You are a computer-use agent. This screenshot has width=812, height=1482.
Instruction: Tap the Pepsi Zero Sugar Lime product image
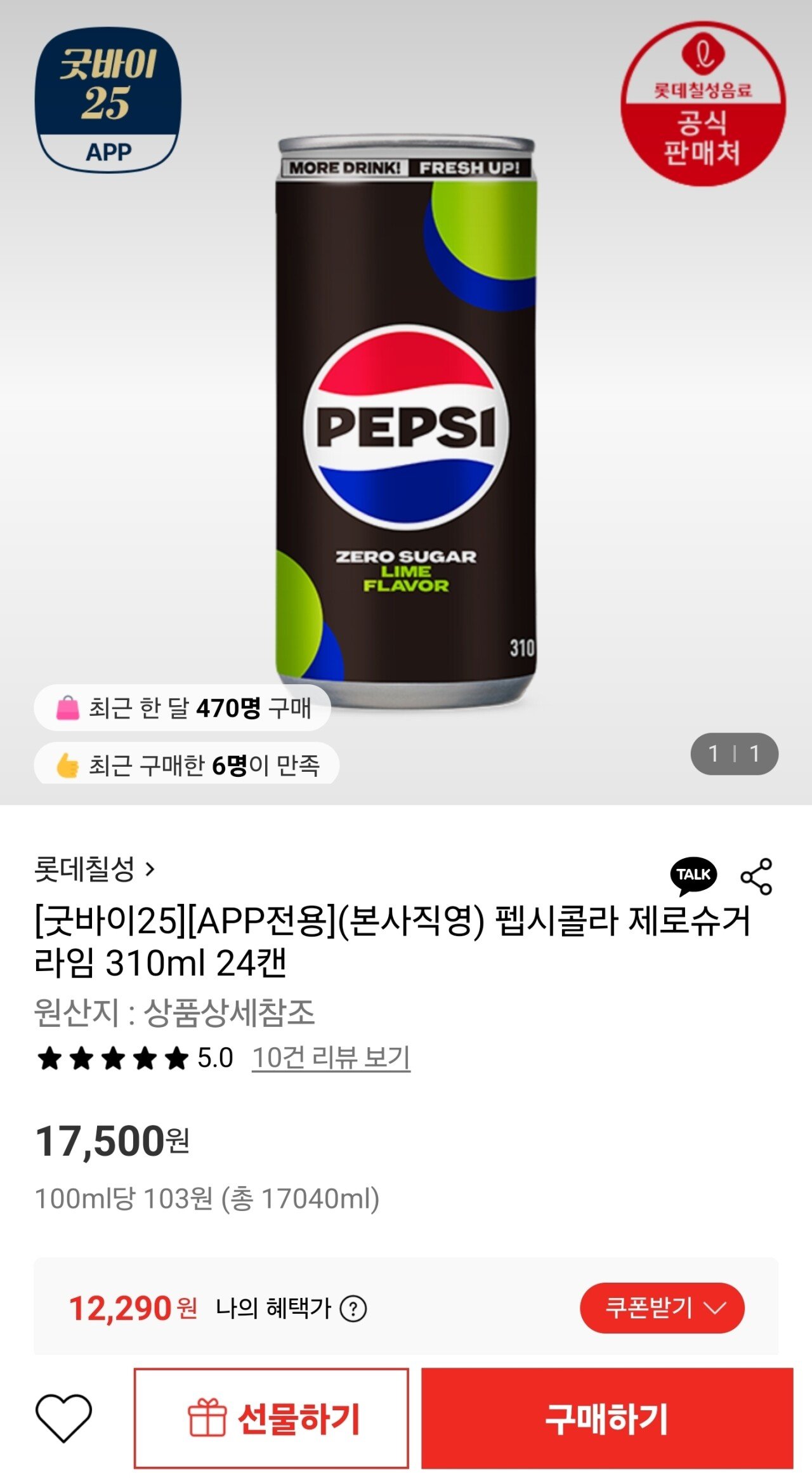406,413
